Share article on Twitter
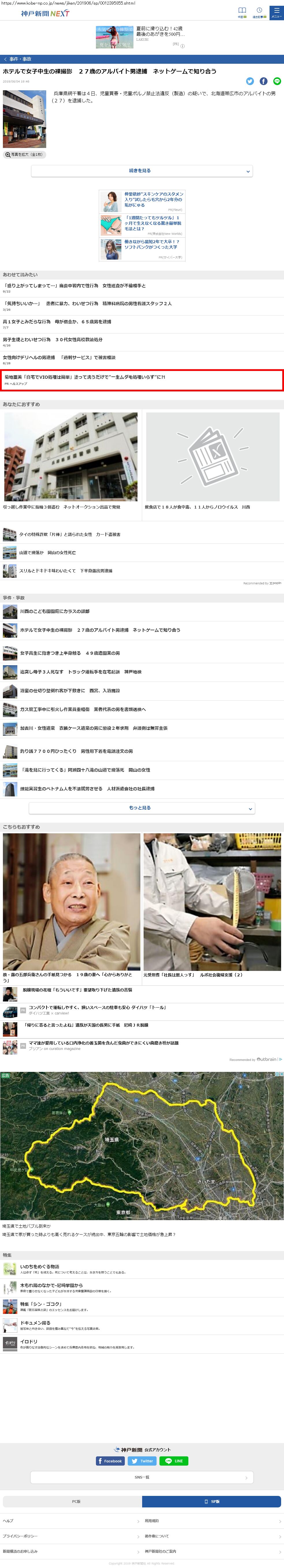The height and width of the screenshot is (1568, 284). [x=250, y=81]
